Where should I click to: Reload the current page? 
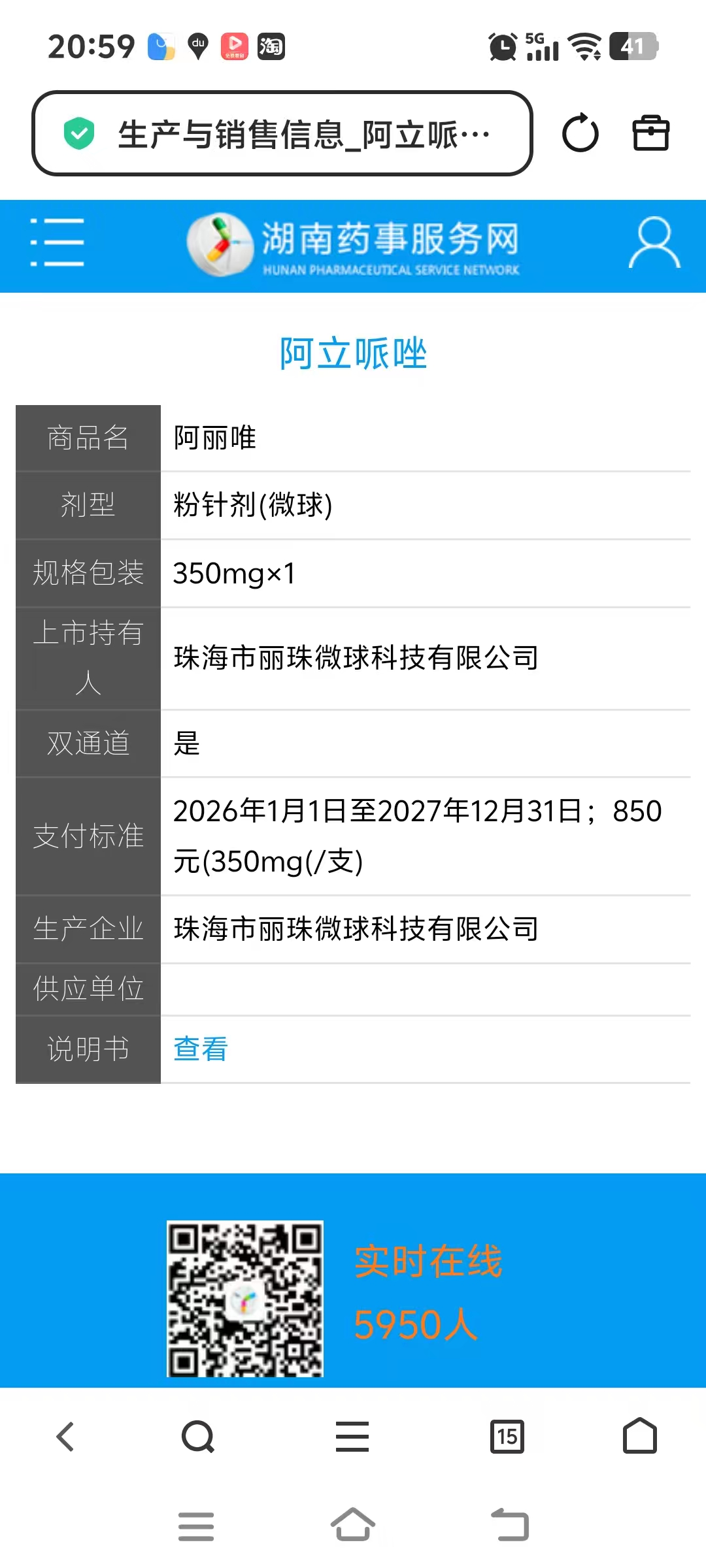tap(580, 133)
